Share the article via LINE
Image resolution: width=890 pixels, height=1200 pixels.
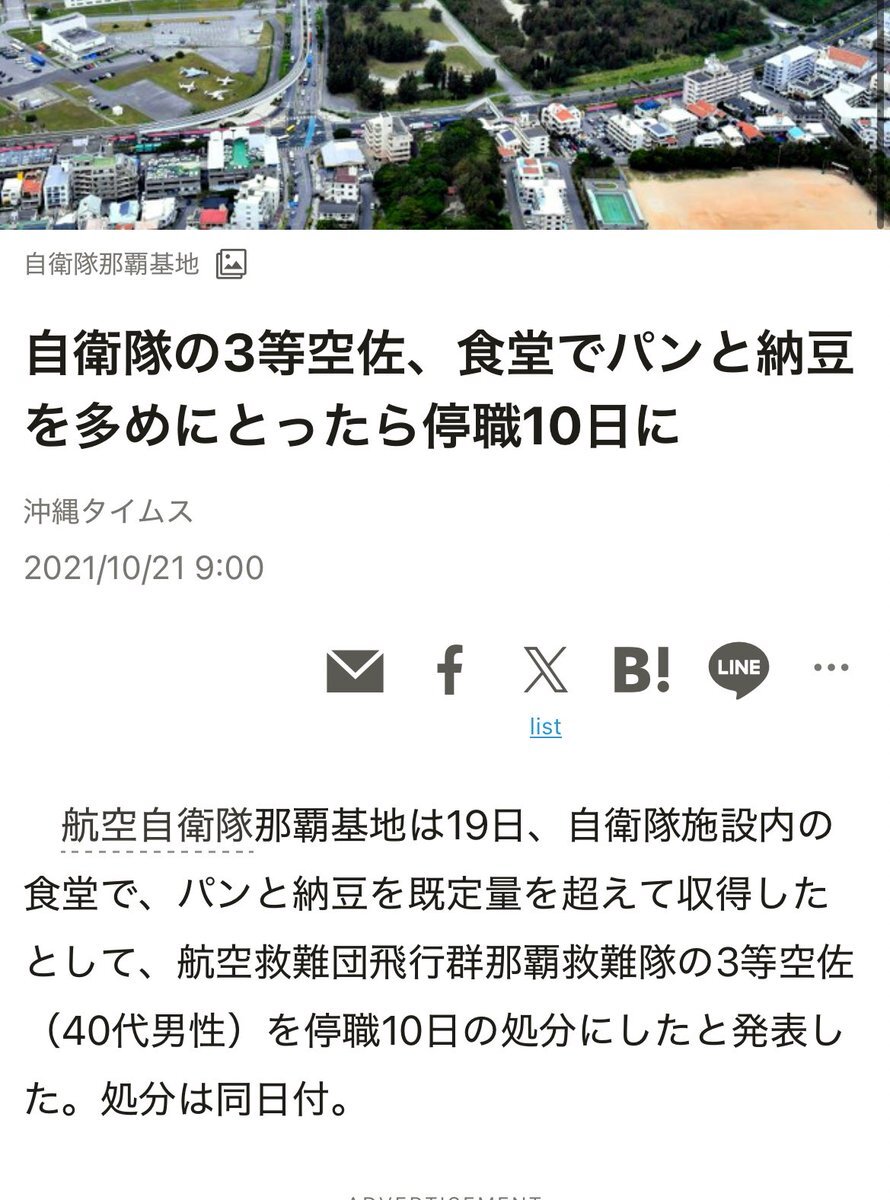738,669
